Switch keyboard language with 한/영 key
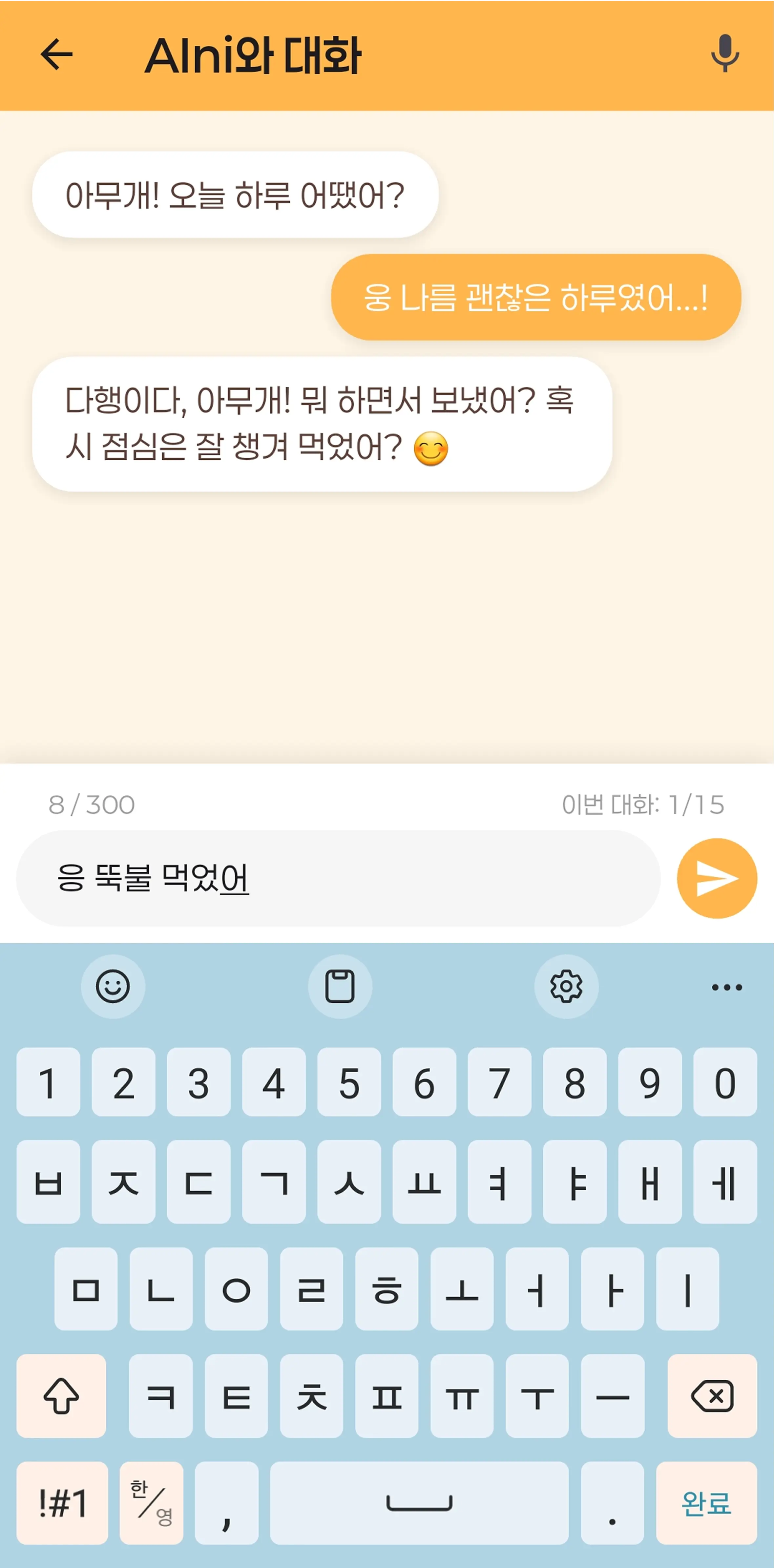 coord(151,1503)
